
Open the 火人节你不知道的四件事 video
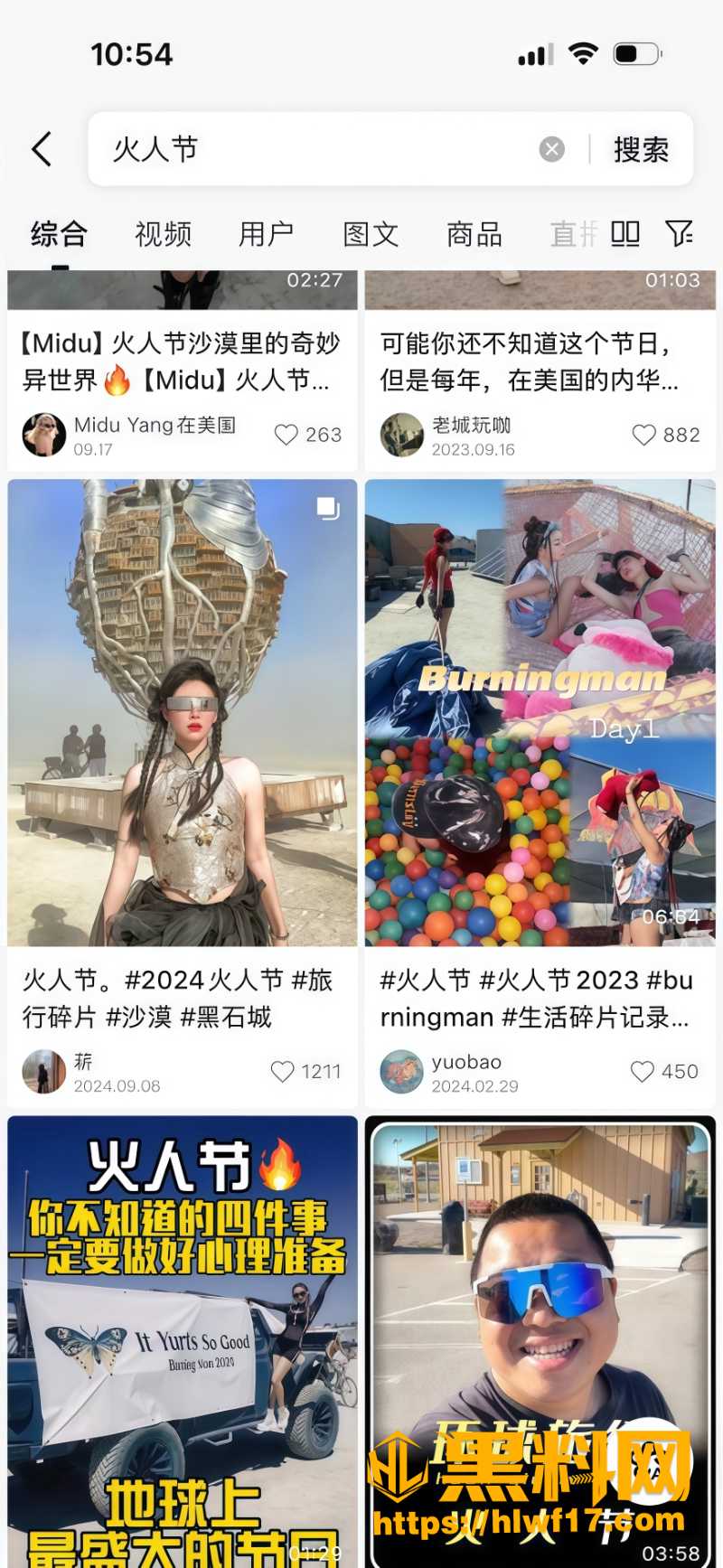(x=183, y=1342)
